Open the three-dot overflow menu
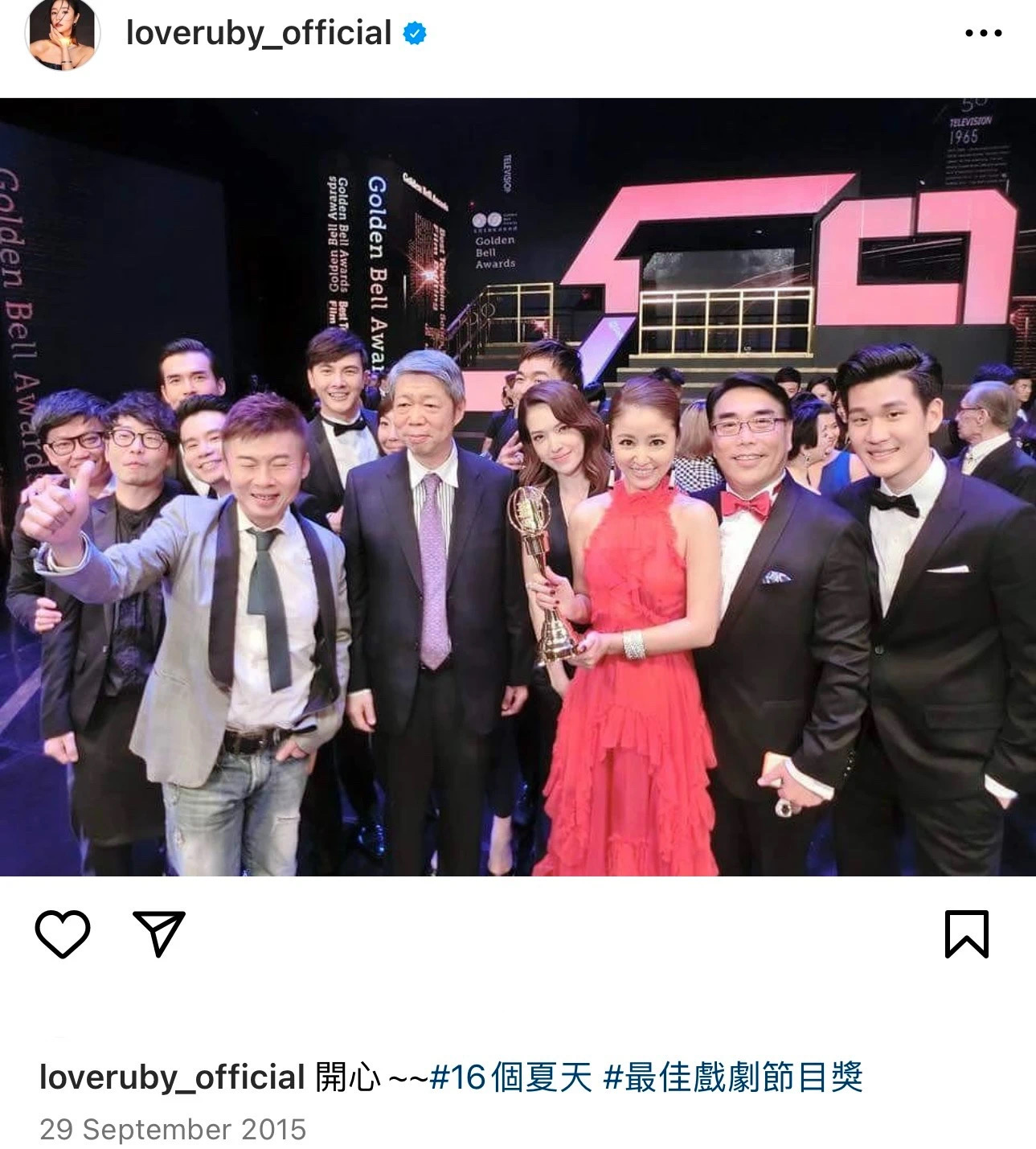The width and height of the screenshot is (1036, 1149). pos(983,35)
